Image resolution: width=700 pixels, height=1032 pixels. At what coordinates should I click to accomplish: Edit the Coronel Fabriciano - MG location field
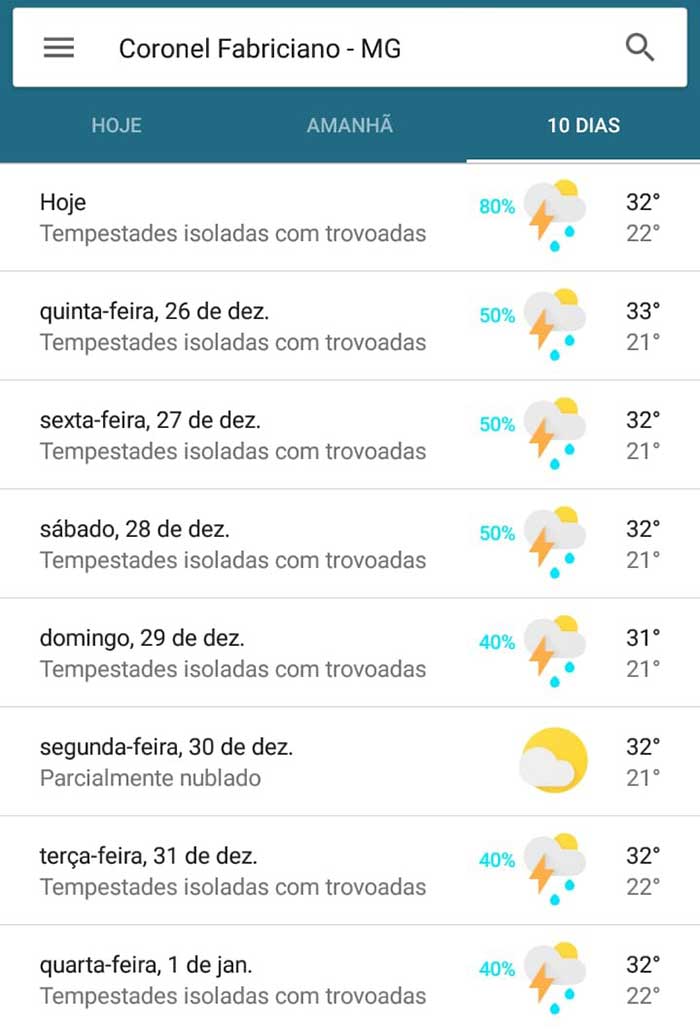260,48
